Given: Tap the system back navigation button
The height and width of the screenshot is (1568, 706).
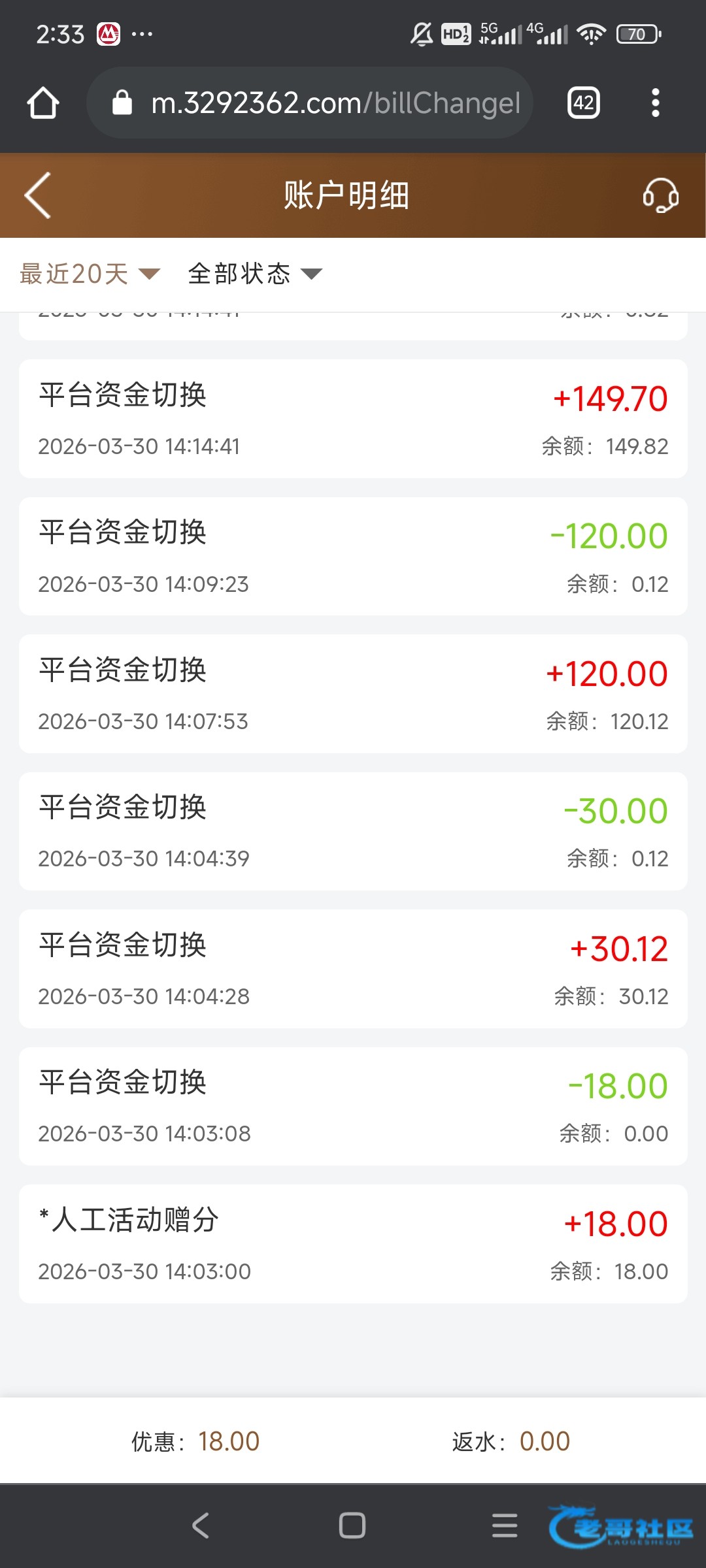Looking at the screenshot, I should click(201, 1526).
